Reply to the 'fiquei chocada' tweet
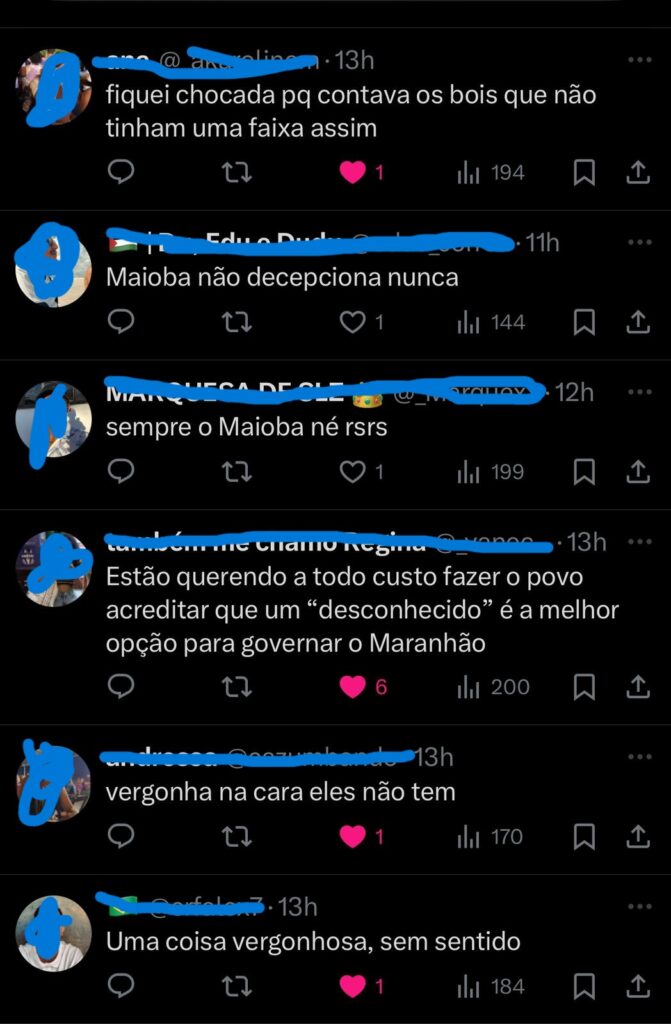The height and width of the screenshot is (1024, 671). (121, 173)
